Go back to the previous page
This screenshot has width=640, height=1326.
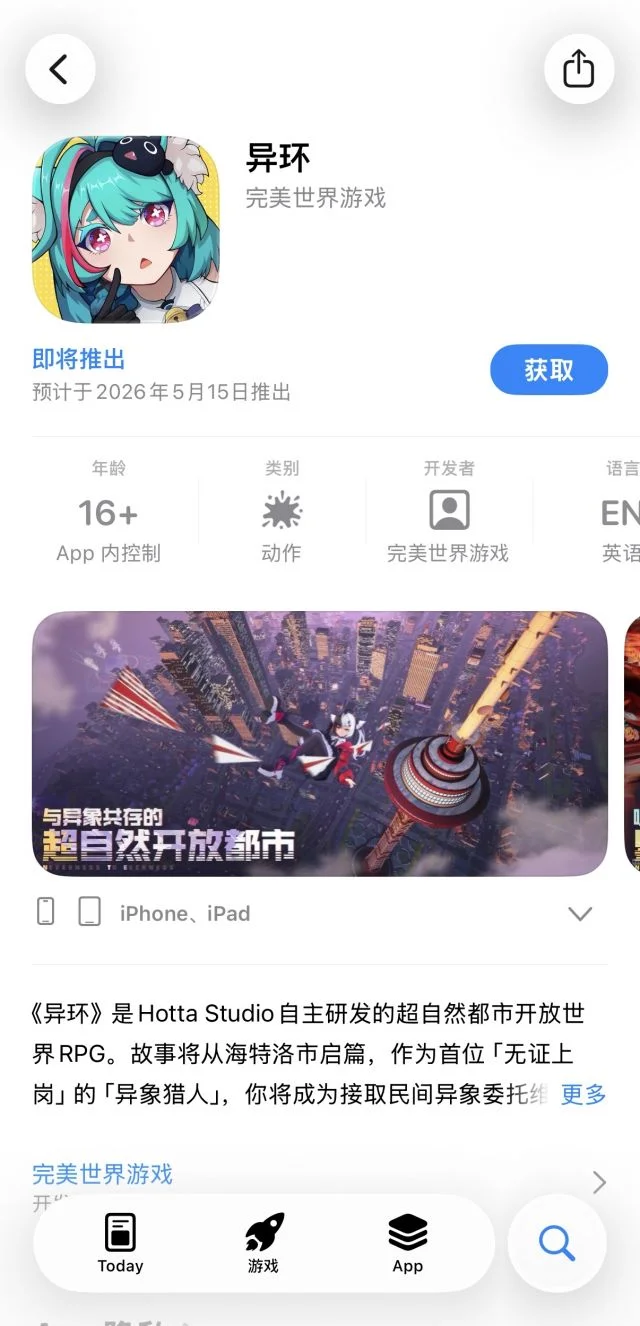pos(59,69)
